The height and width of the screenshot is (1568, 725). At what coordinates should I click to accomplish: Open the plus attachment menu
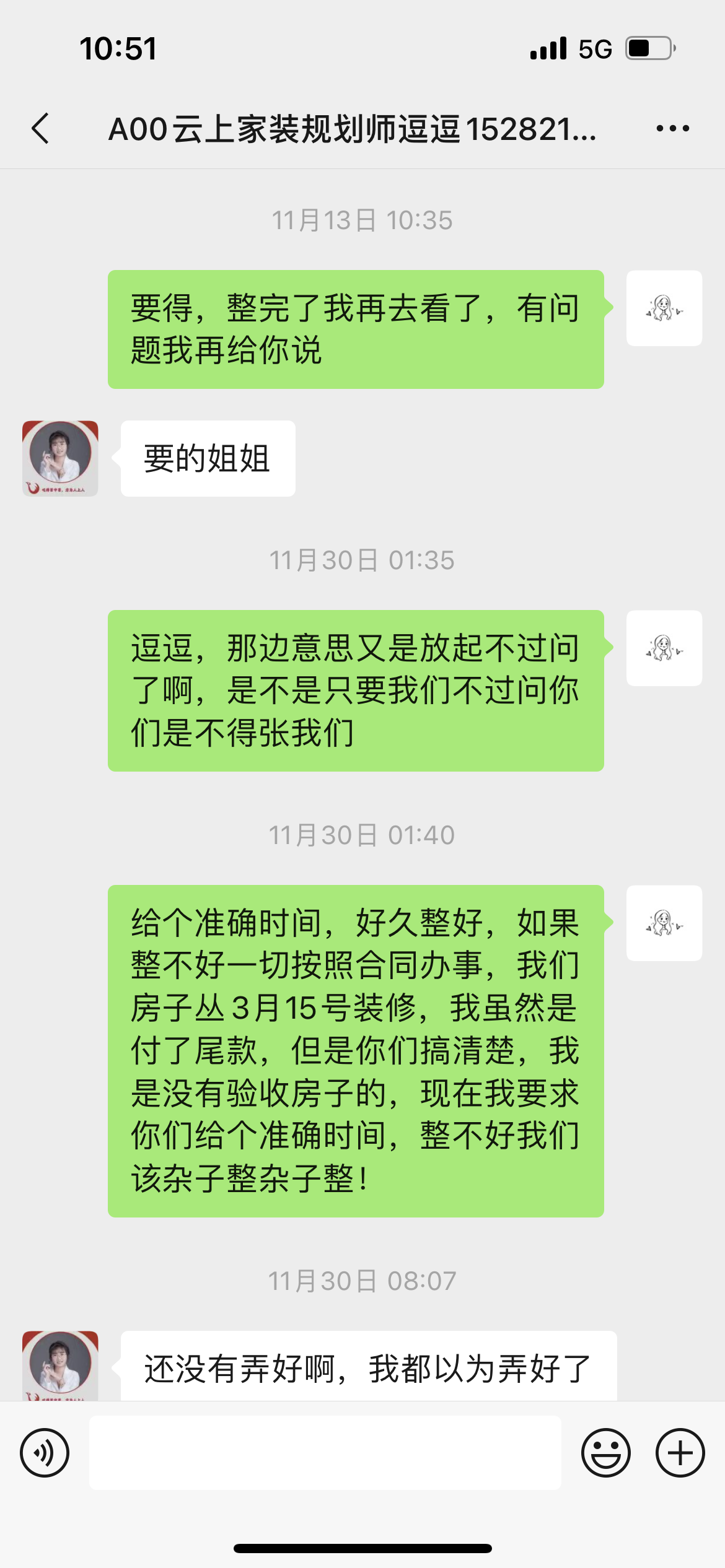pyautogui.click(x=680, y=1452)
